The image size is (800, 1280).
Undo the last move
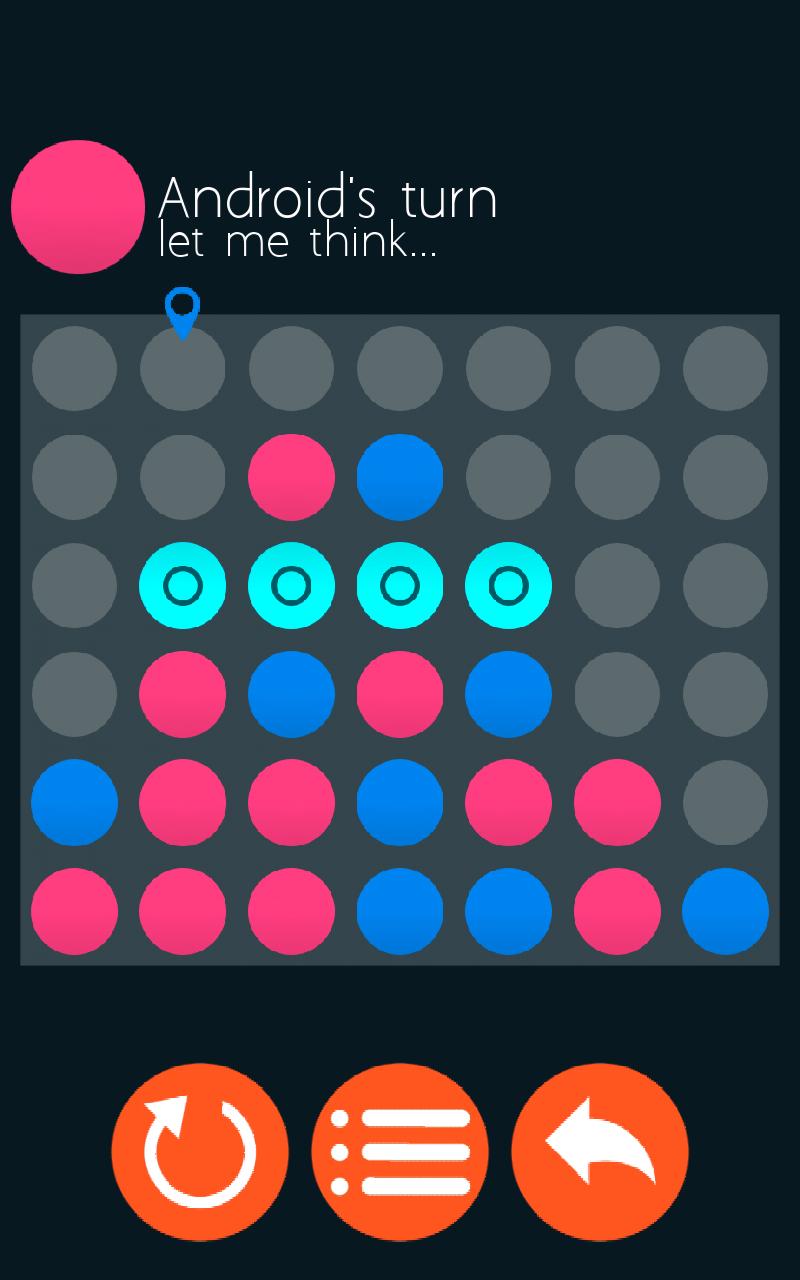[600, 1151]
